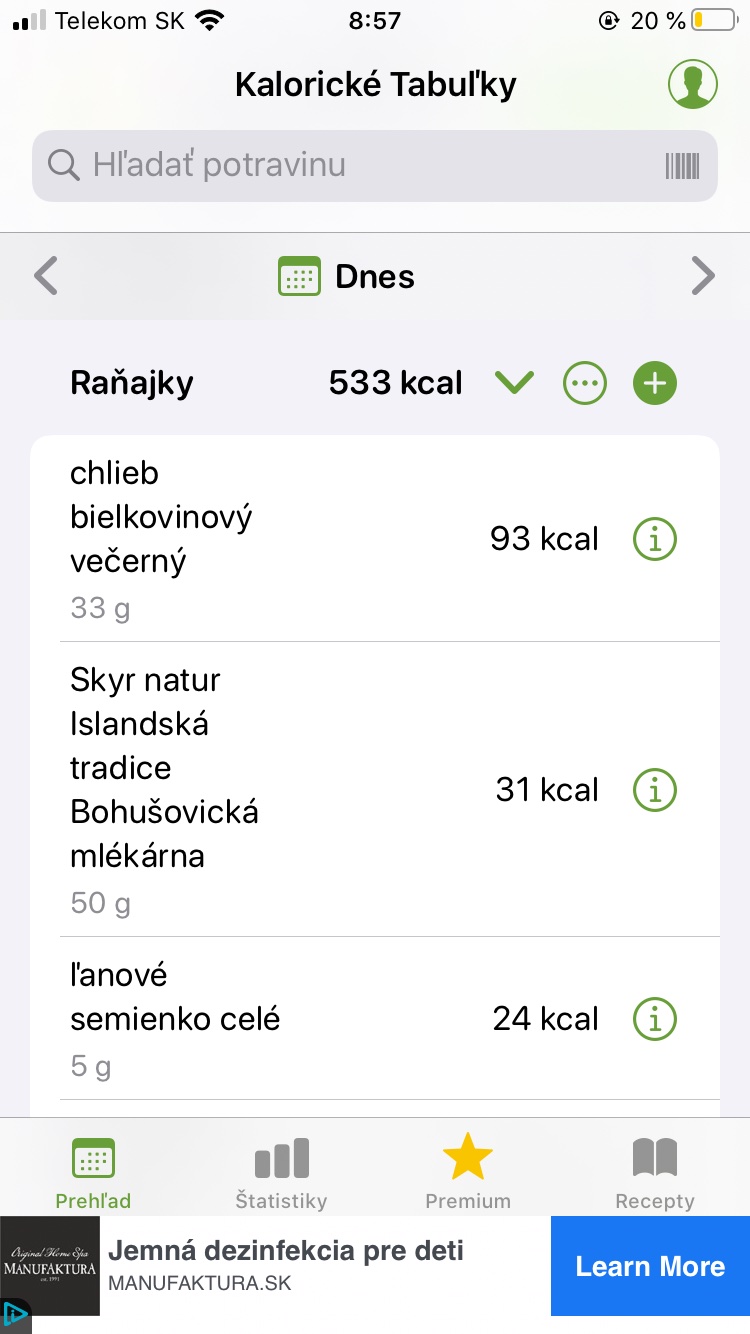Go to the next day
This screenshot has height=1334, width=750.
click(x=703, y=277)
